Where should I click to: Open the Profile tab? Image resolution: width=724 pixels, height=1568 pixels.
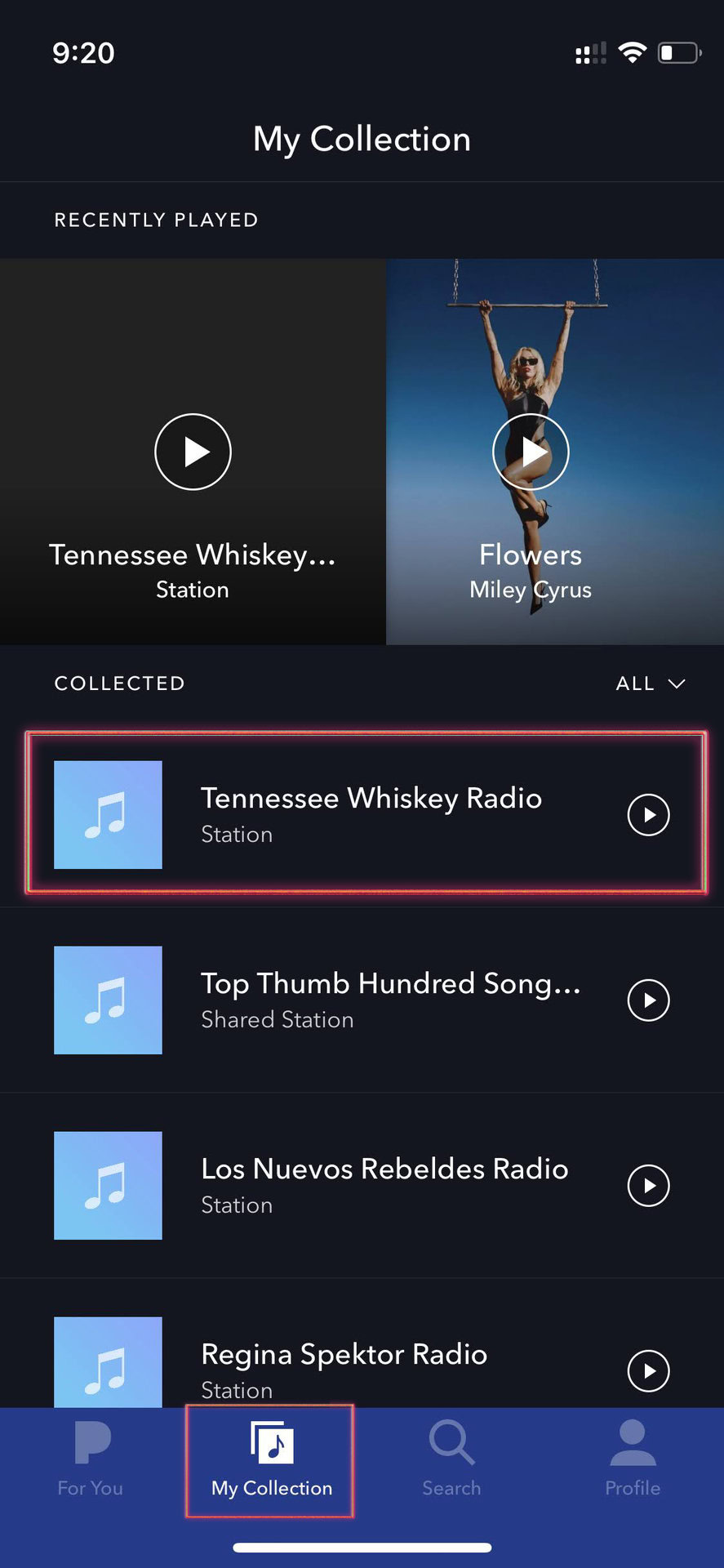coord(633,1460)
